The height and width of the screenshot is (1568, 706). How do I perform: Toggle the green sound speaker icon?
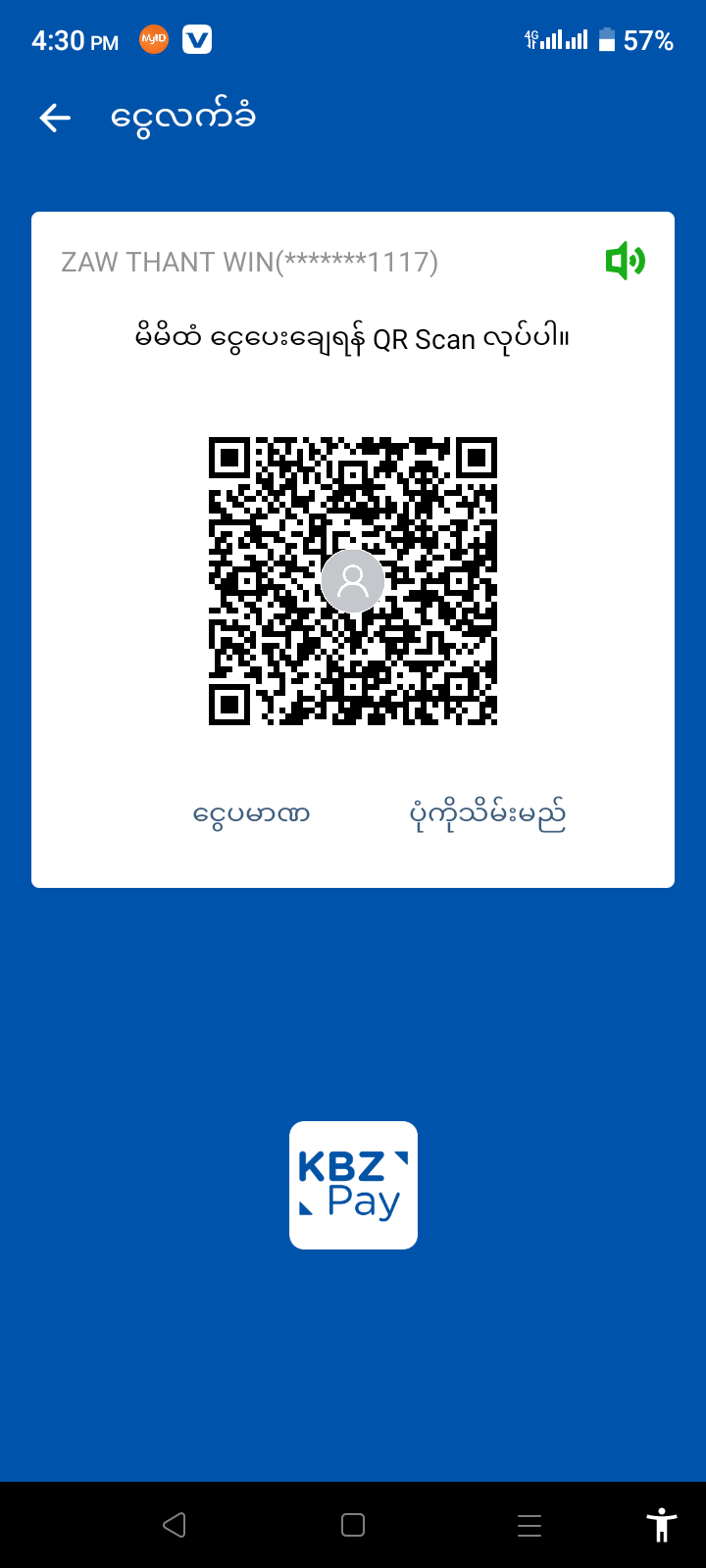click(x=625, y=262)
